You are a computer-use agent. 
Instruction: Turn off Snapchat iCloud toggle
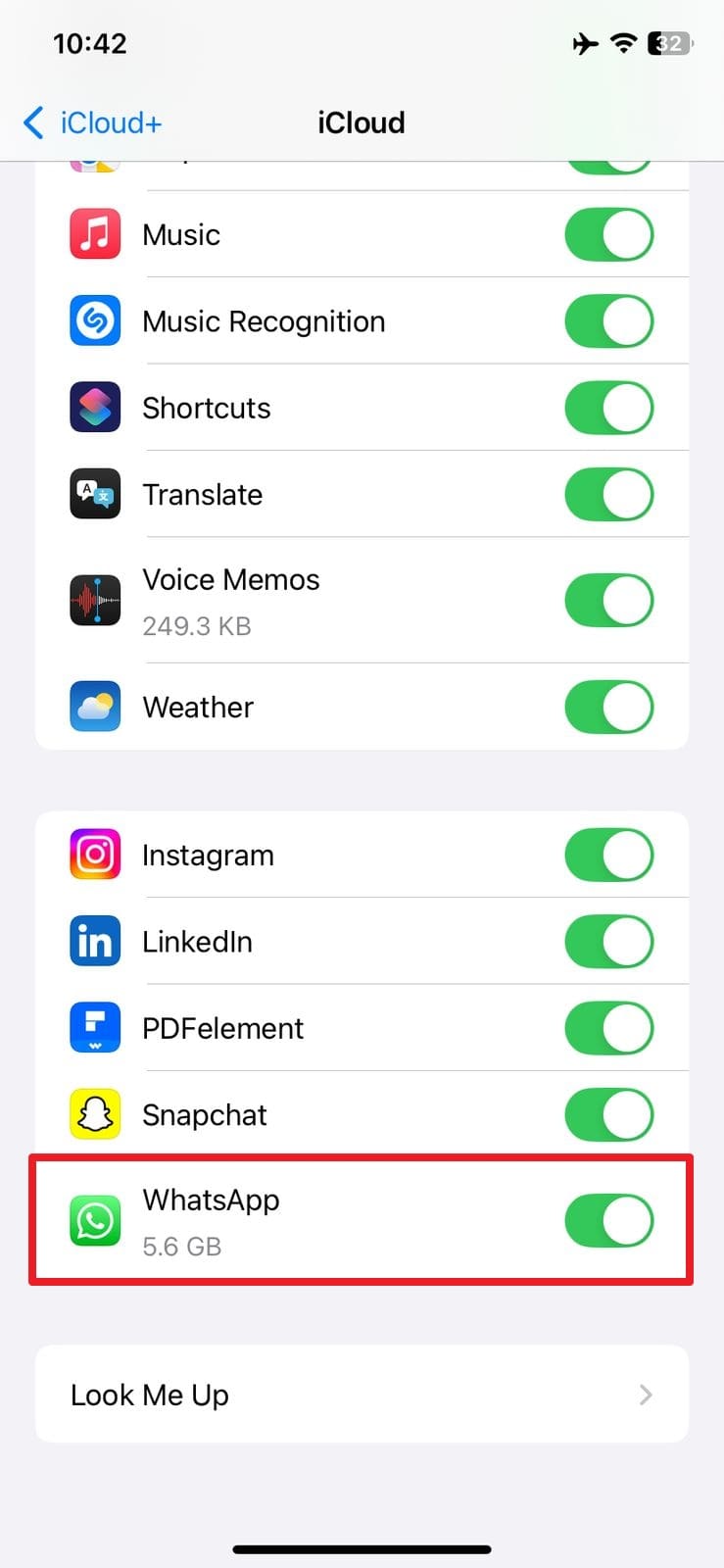click(x=608, y=1114)
